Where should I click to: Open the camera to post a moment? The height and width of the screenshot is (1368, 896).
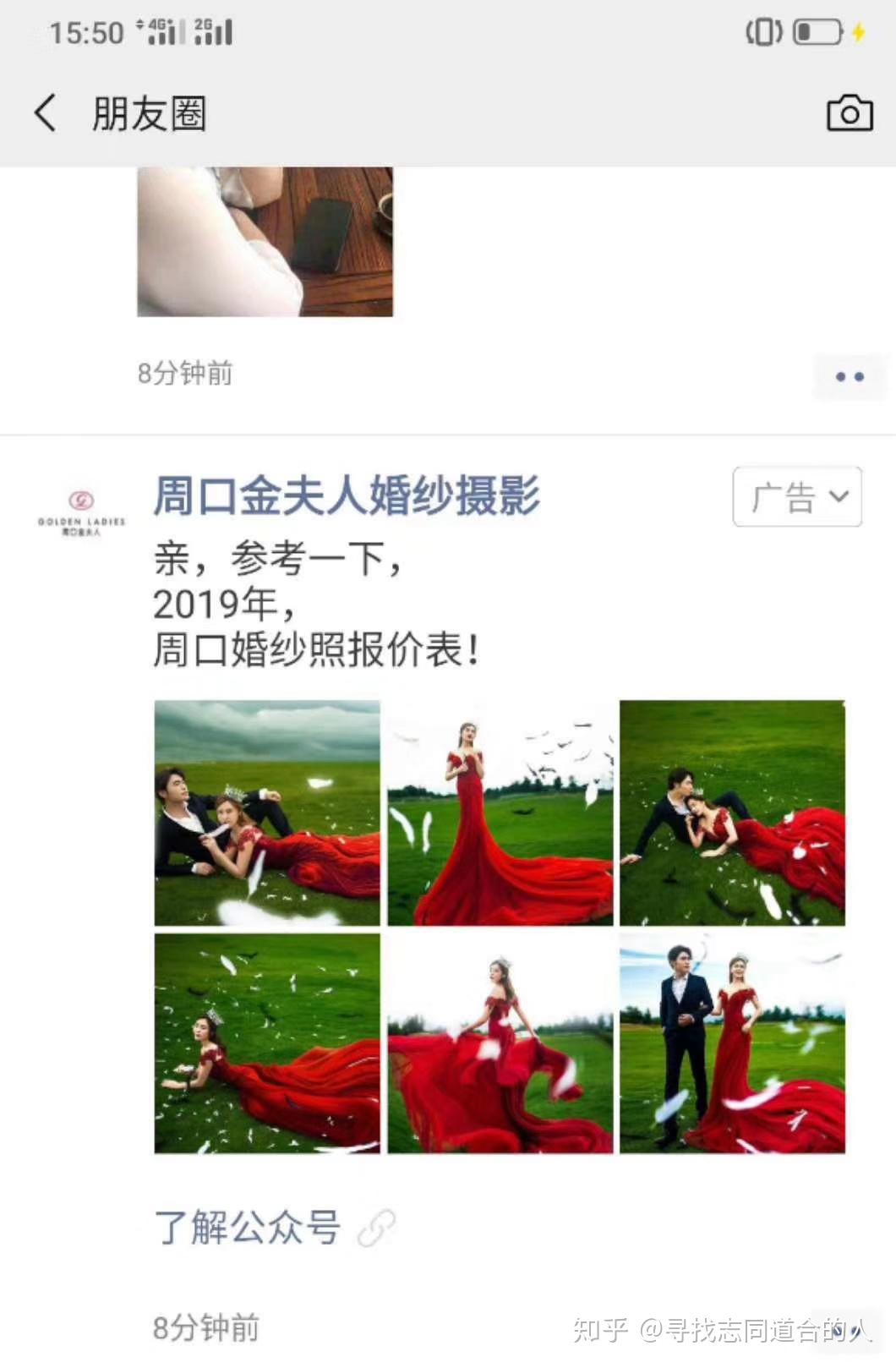point(849,113)
